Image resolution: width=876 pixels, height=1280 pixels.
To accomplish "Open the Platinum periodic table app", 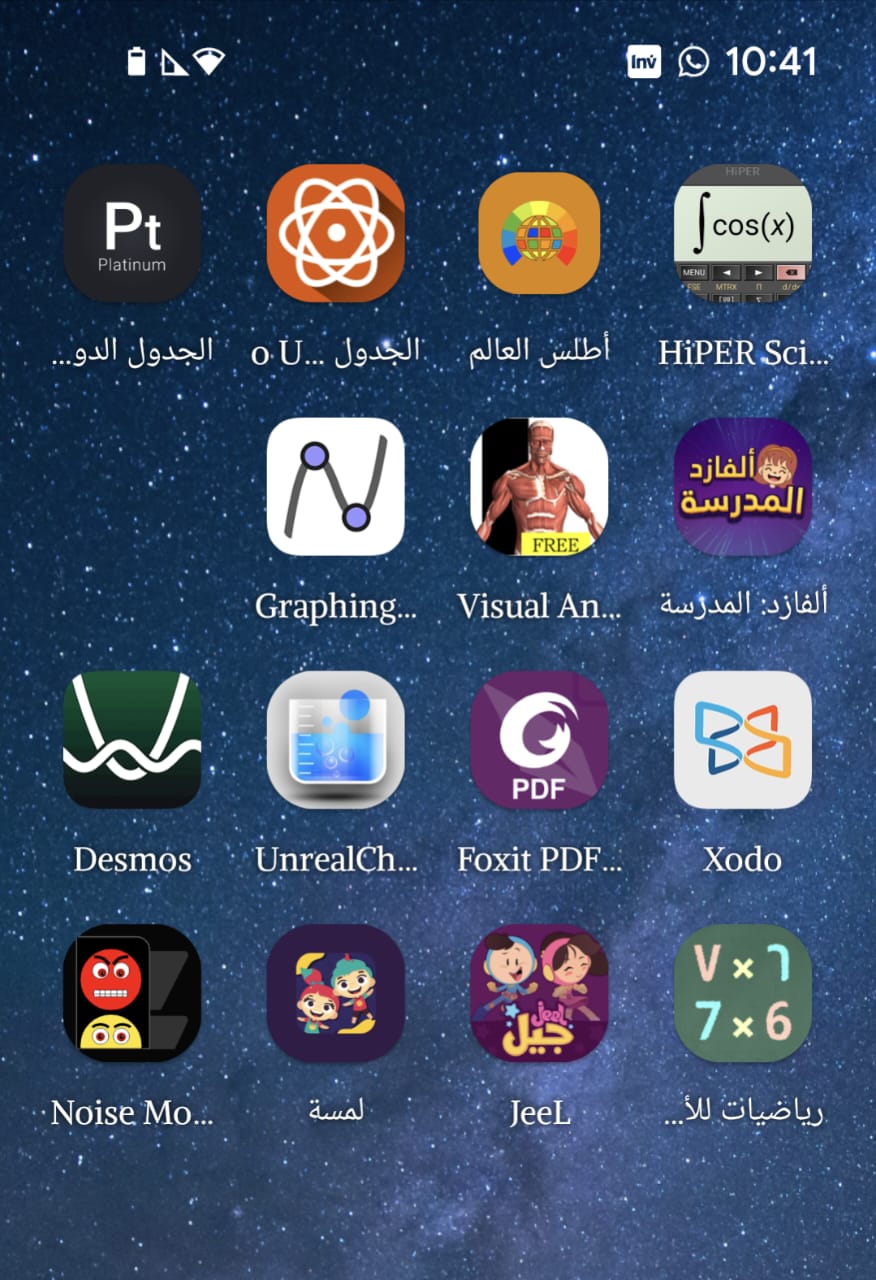I will coord(132,233).
